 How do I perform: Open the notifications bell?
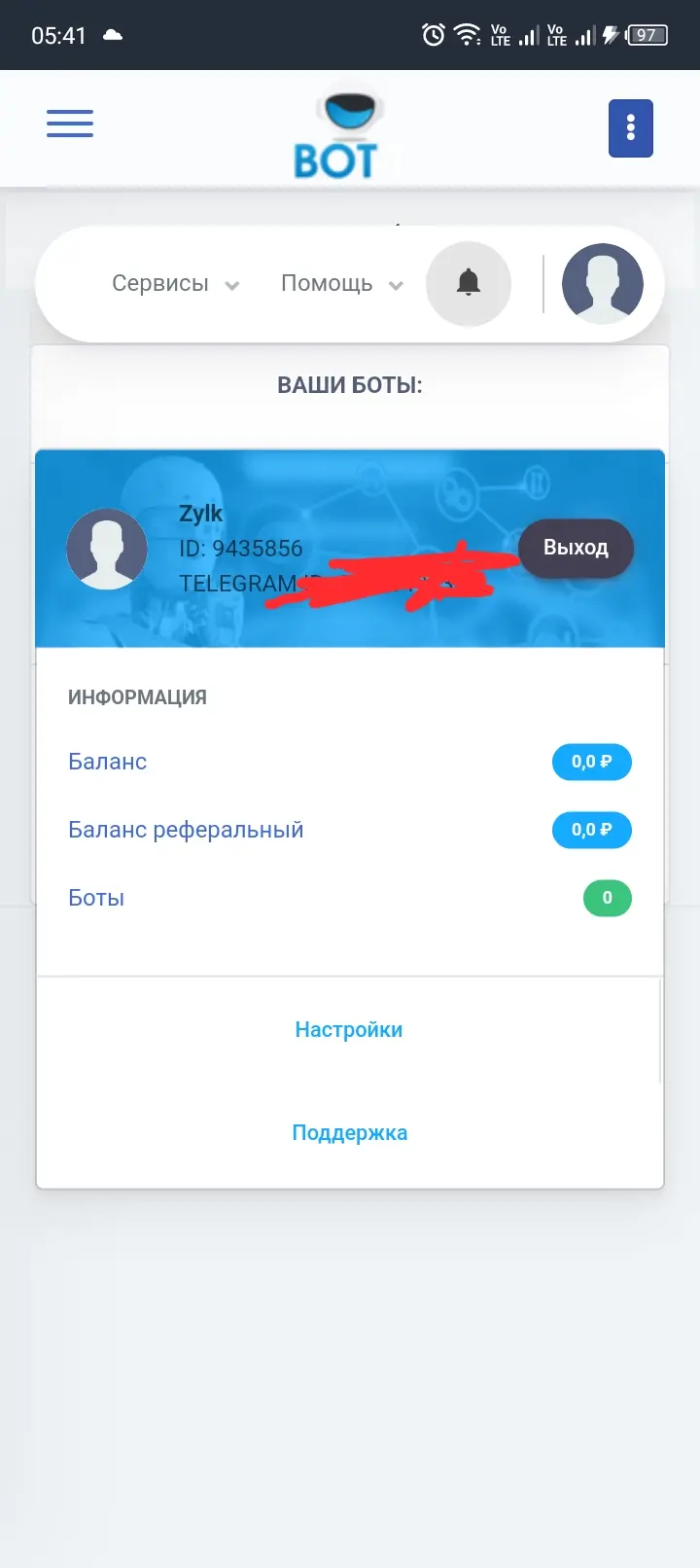[469, 283]
